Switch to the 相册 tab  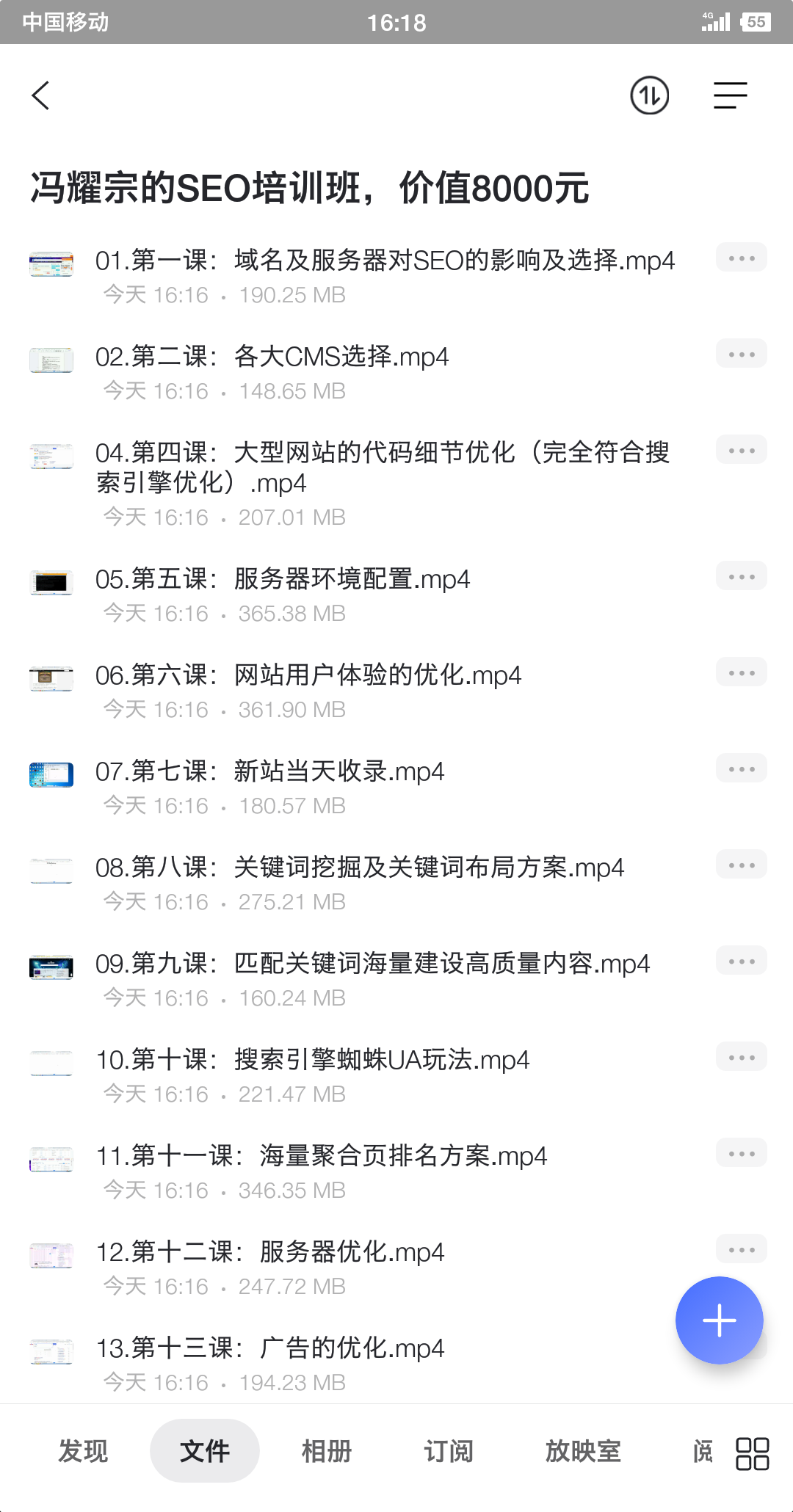pos(327,1451)
